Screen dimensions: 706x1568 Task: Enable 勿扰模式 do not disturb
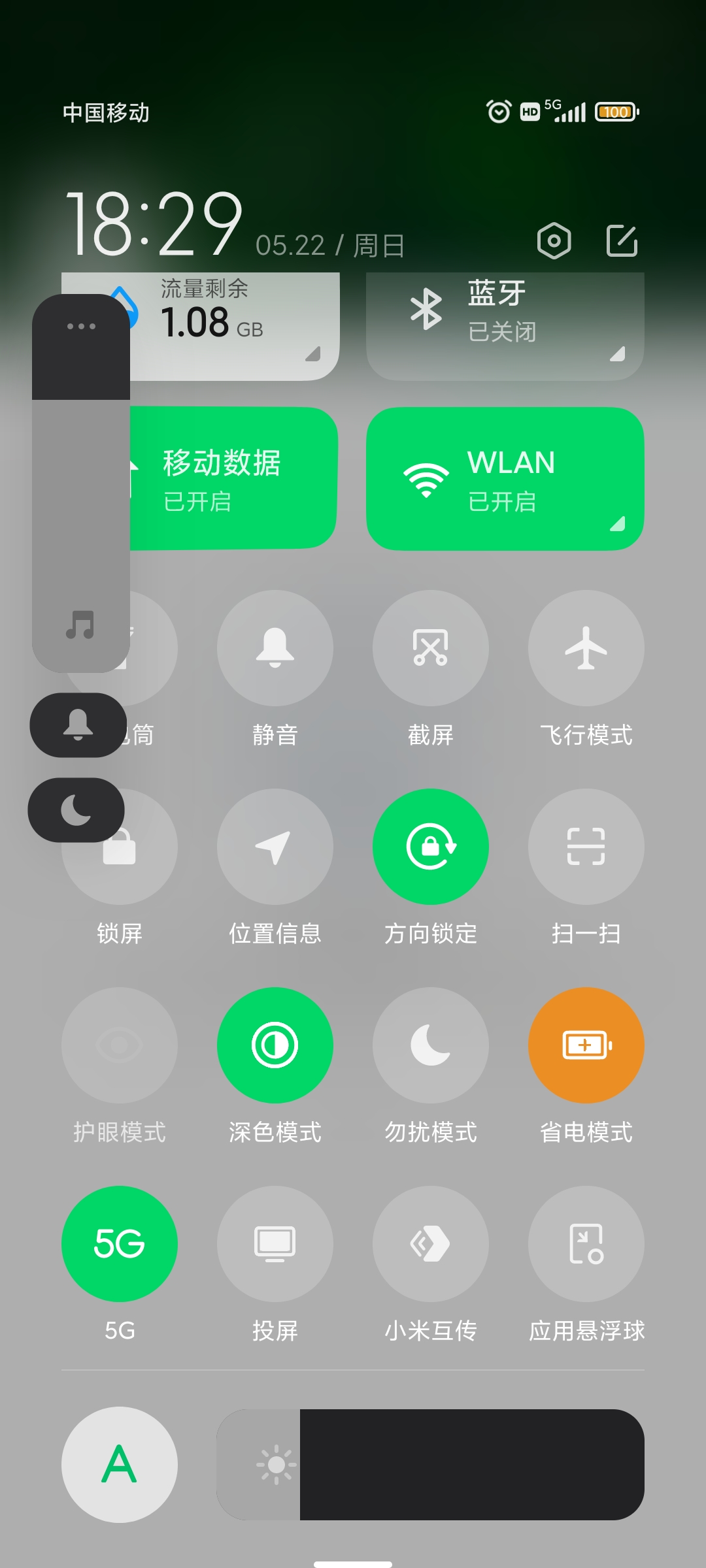tap(430, 1045)
